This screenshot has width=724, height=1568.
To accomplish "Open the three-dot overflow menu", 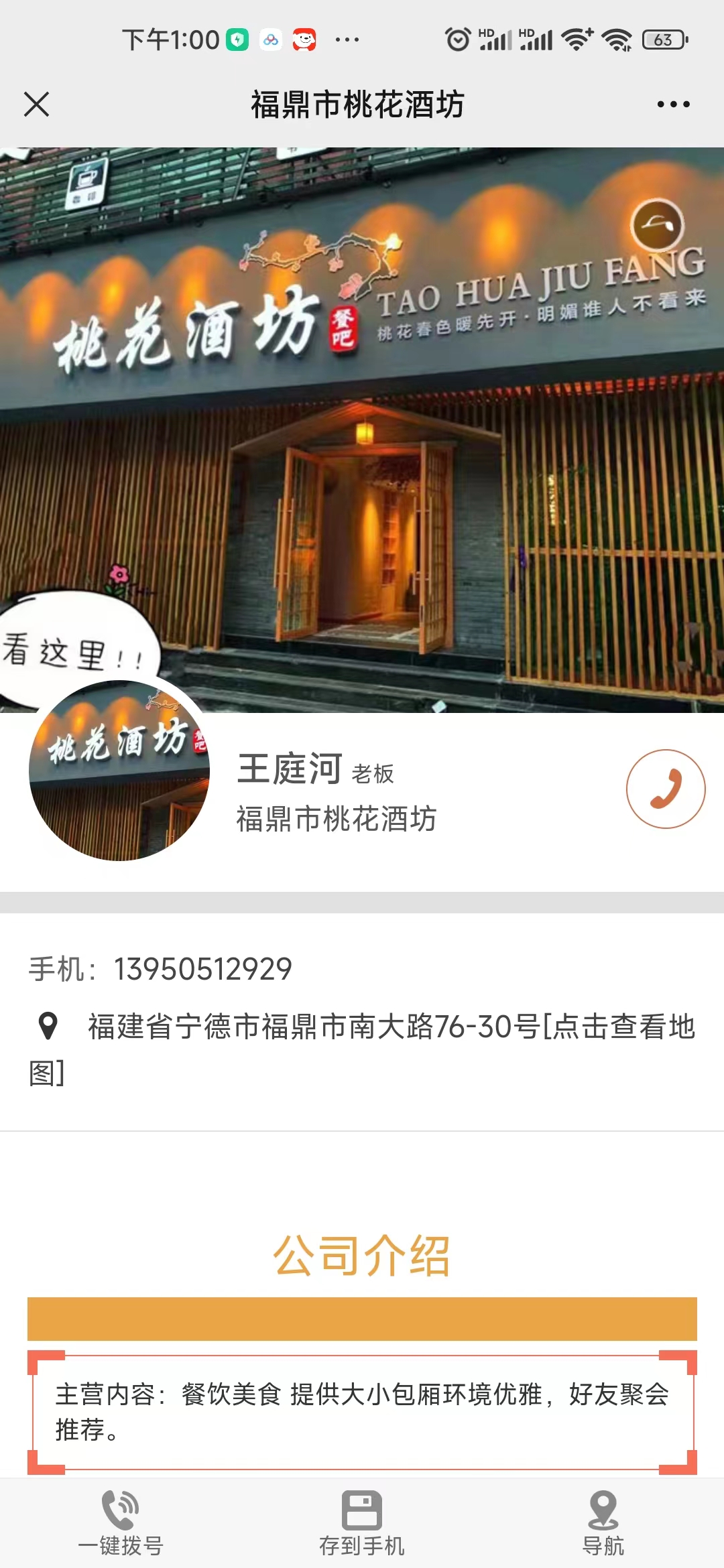I will coord(673,105).
